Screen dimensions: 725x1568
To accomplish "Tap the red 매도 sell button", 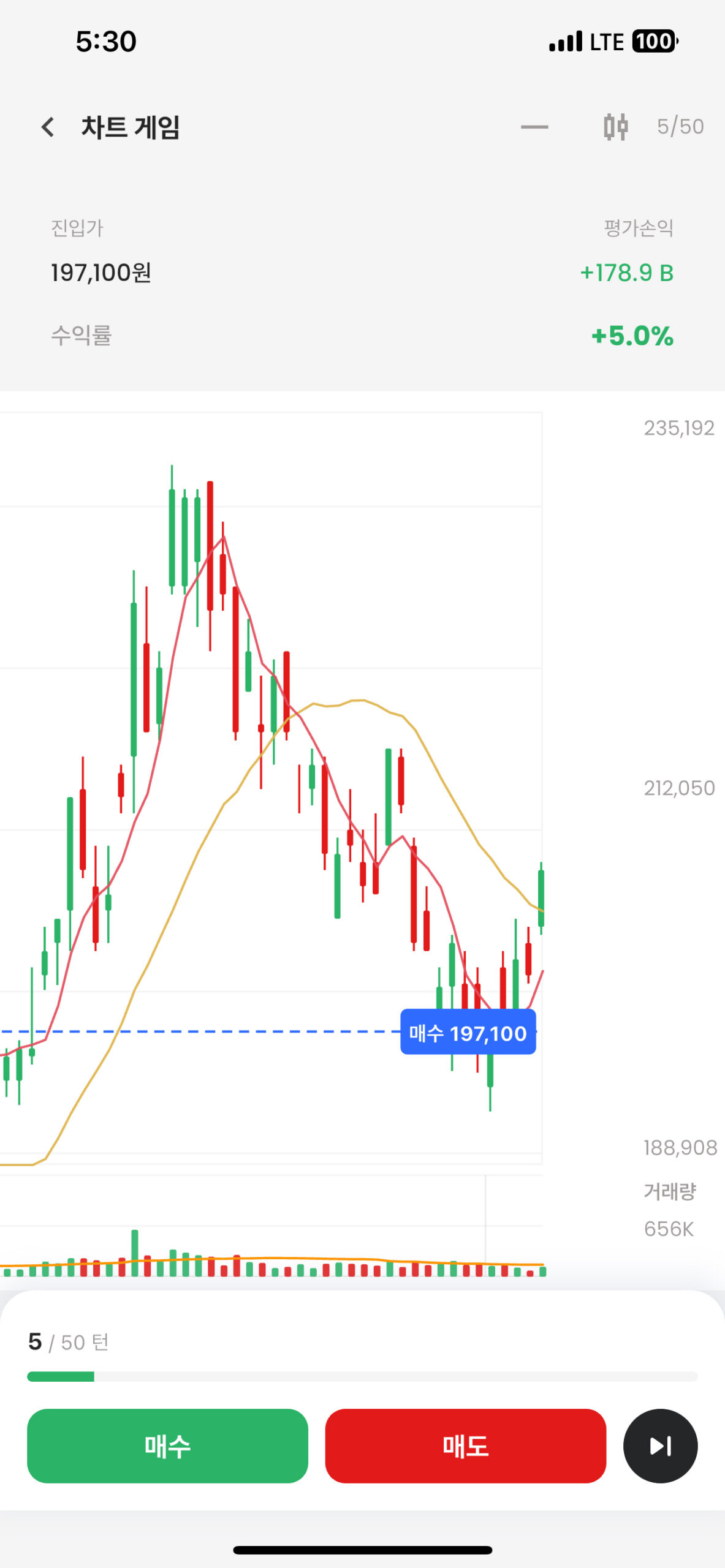I will [466, 1445].
